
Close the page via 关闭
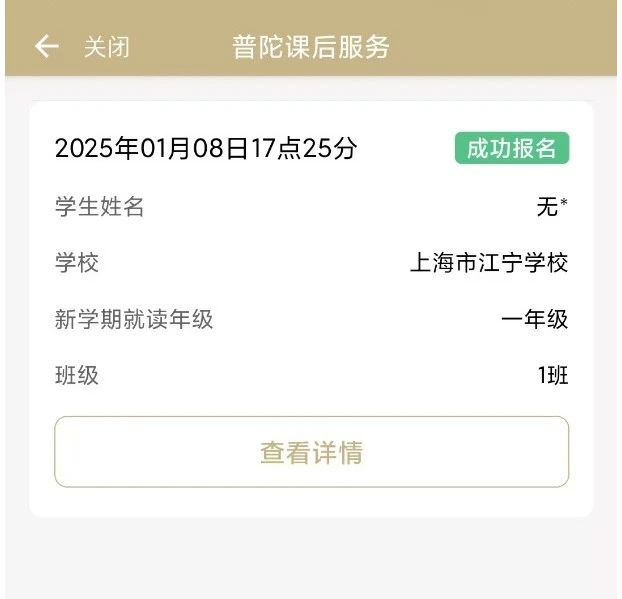(x=106, y=47)
